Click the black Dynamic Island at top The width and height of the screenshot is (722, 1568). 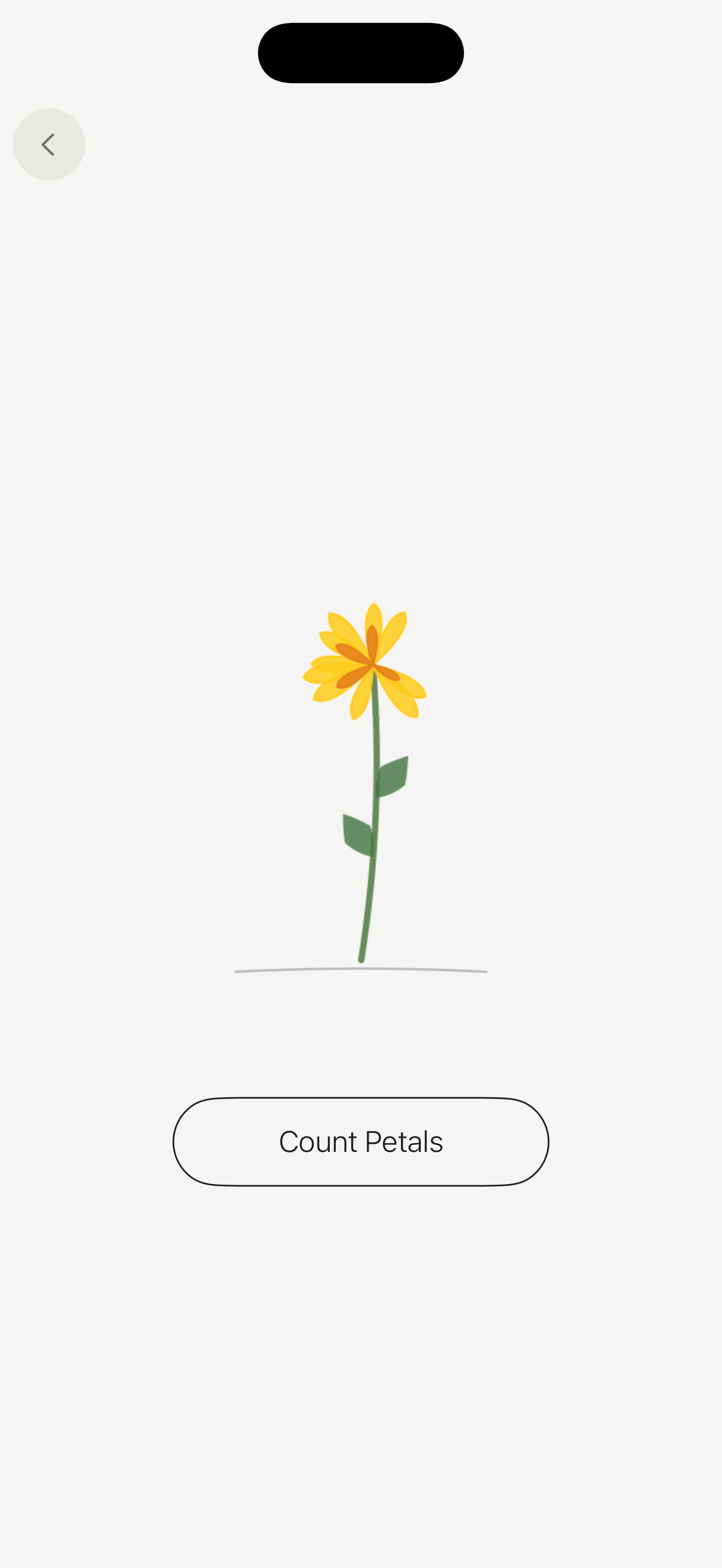(x=360, y=52)
